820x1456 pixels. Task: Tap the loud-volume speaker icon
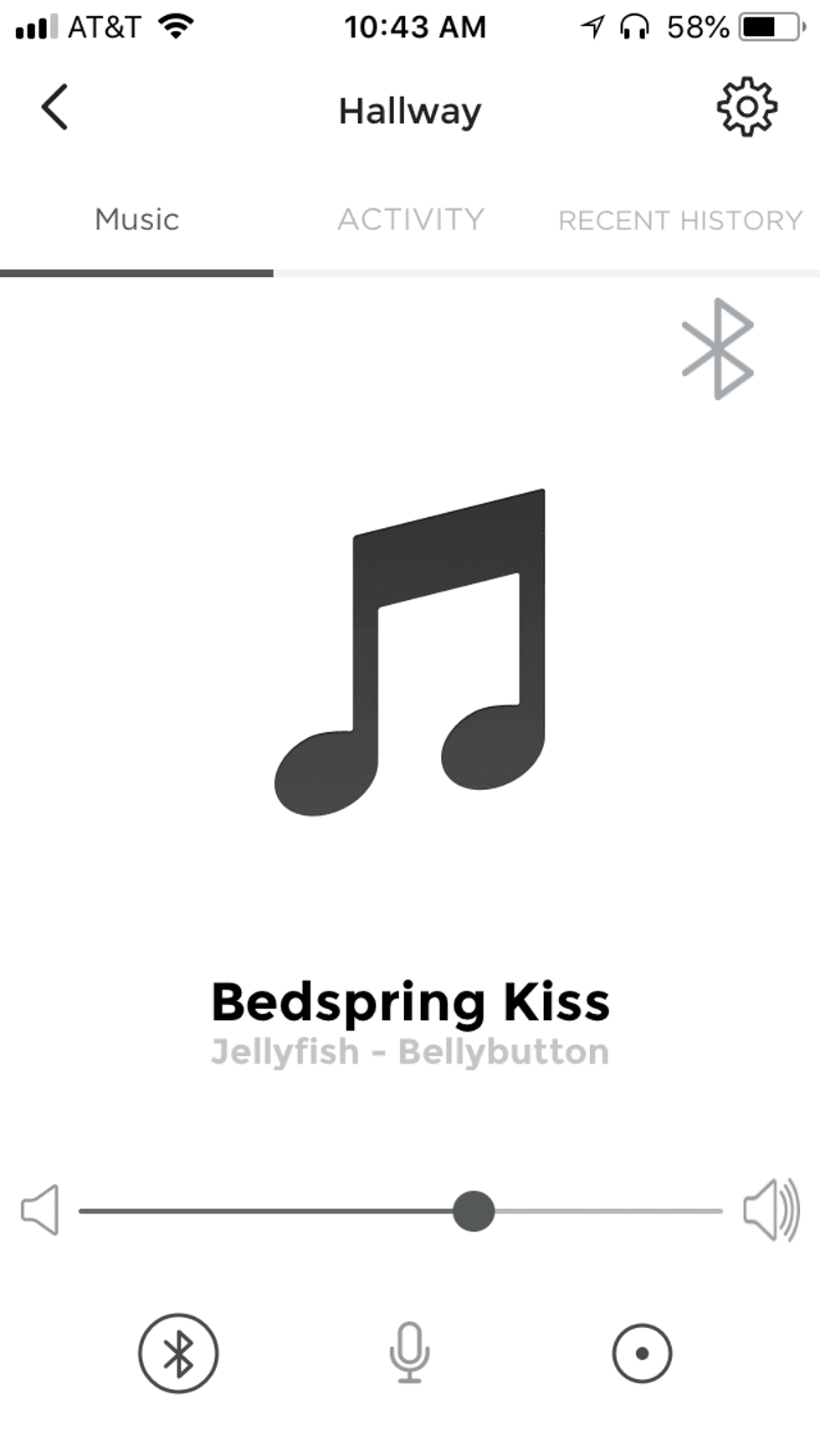[771, 1210]
